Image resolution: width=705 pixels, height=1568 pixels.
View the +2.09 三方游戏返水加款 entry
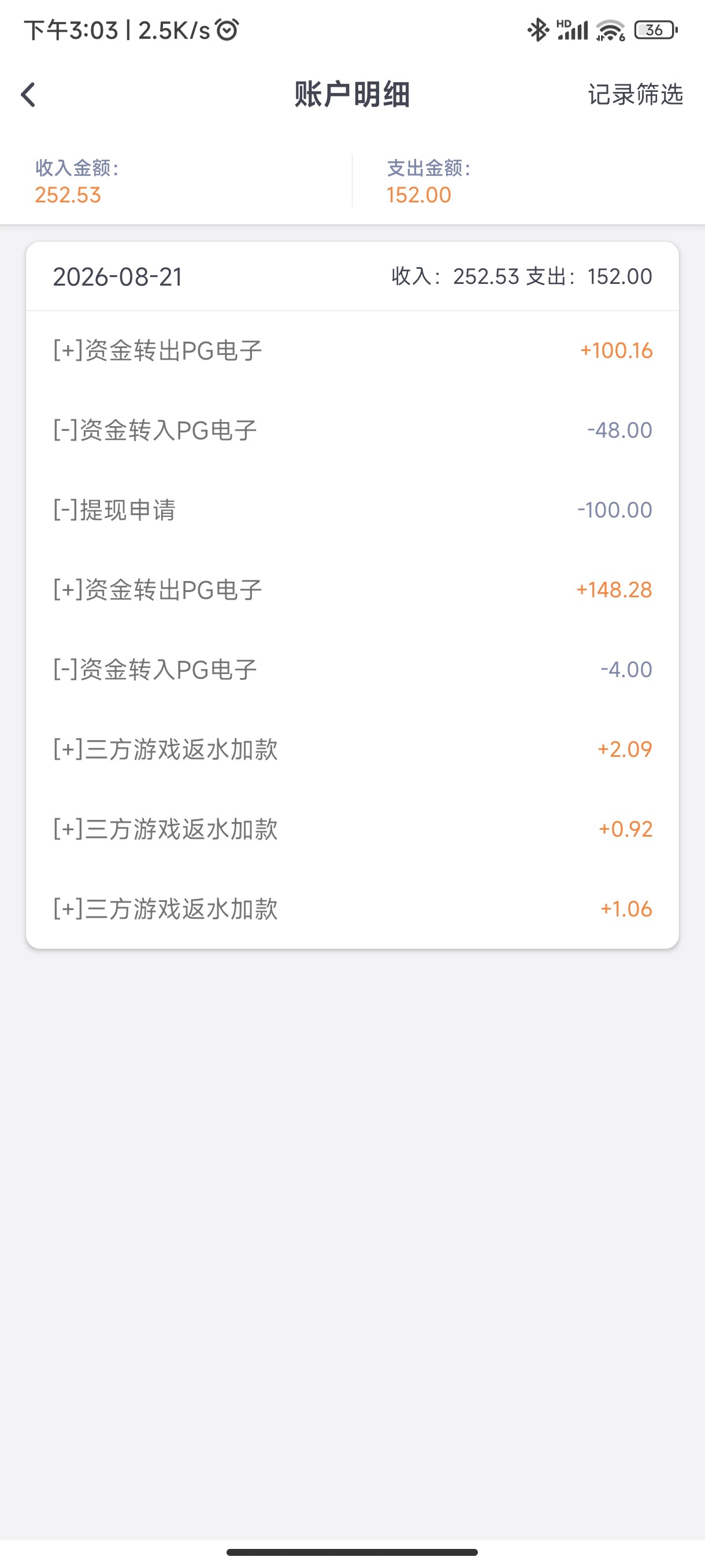[x=352, y=749]
